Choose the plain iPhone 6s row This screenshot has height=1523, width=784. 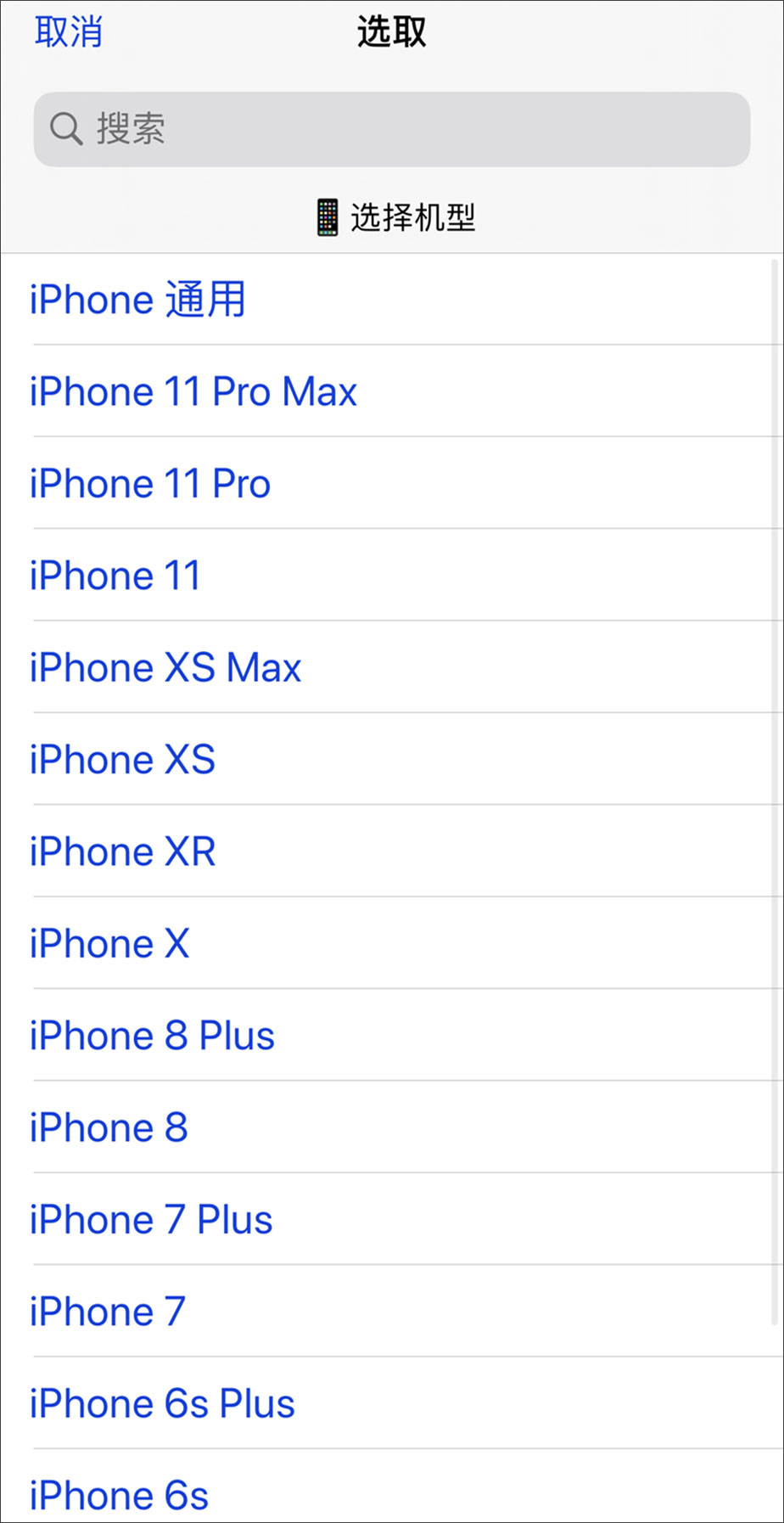119,1494
